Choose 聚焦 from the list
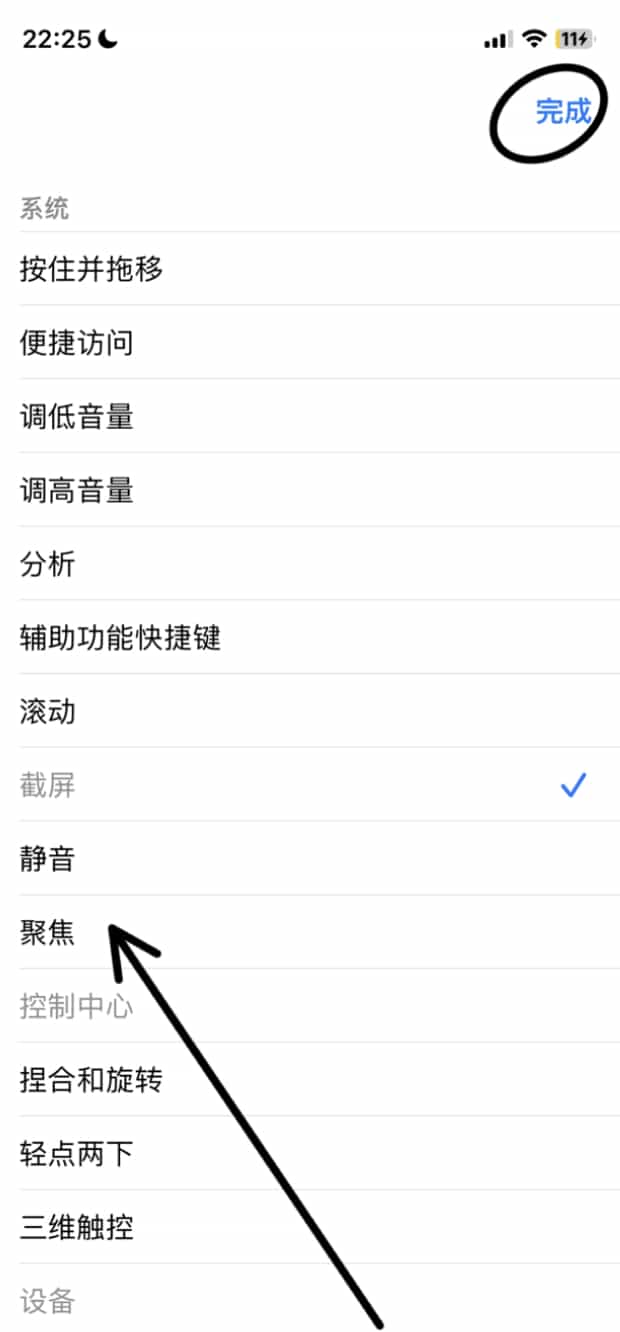 [x=310, y=932]
